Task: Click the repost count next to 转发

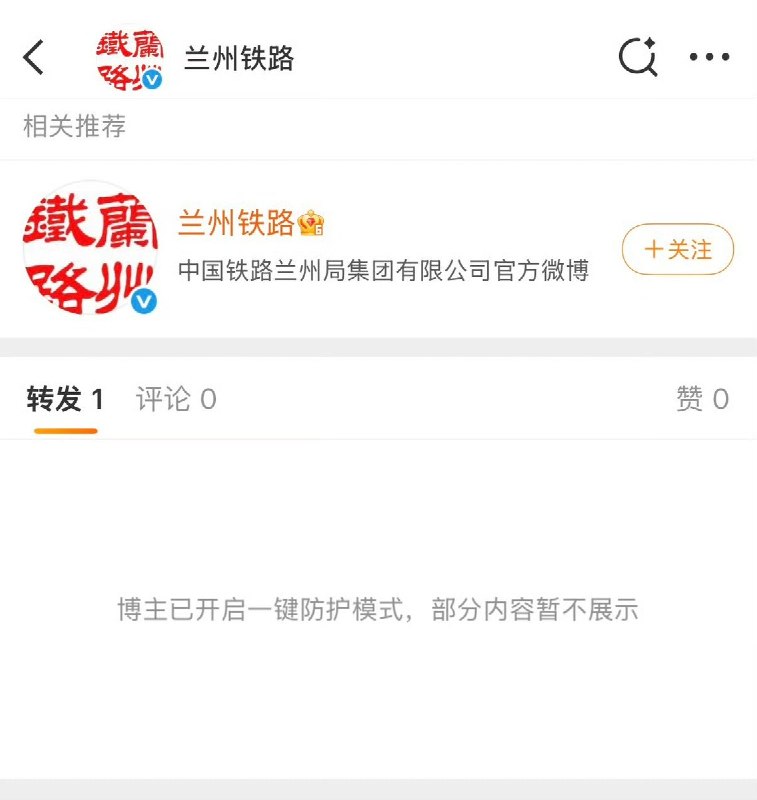Action: click(97, 398)
